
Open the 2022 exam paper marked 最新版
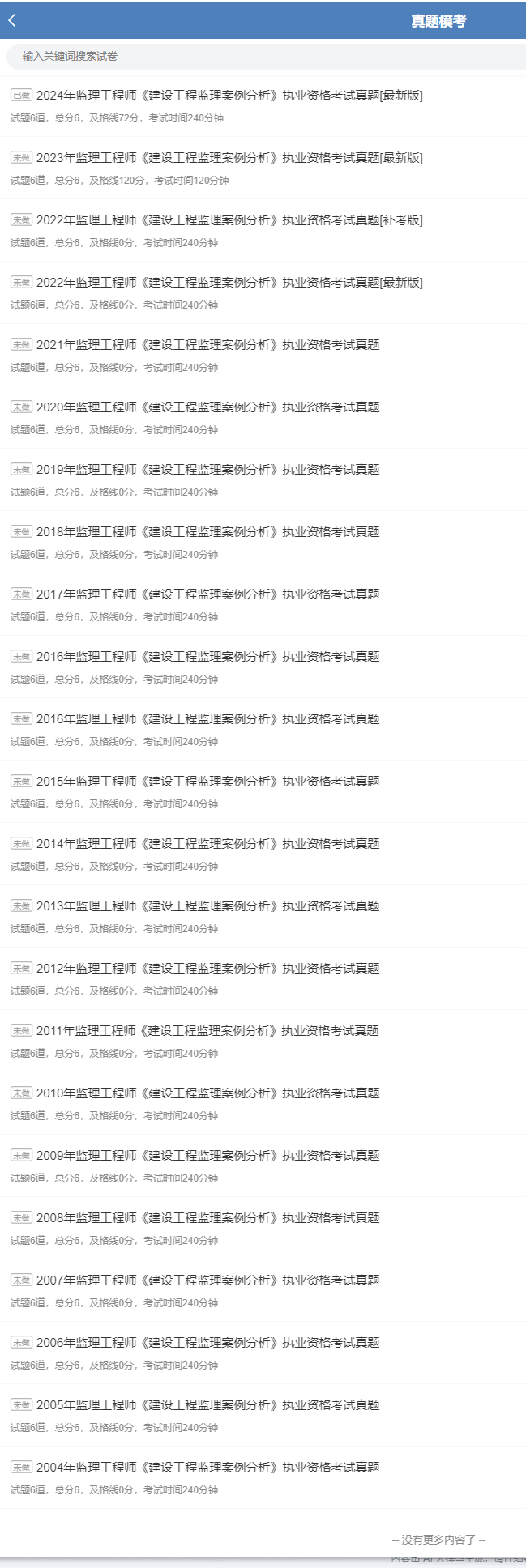(229, 283)
